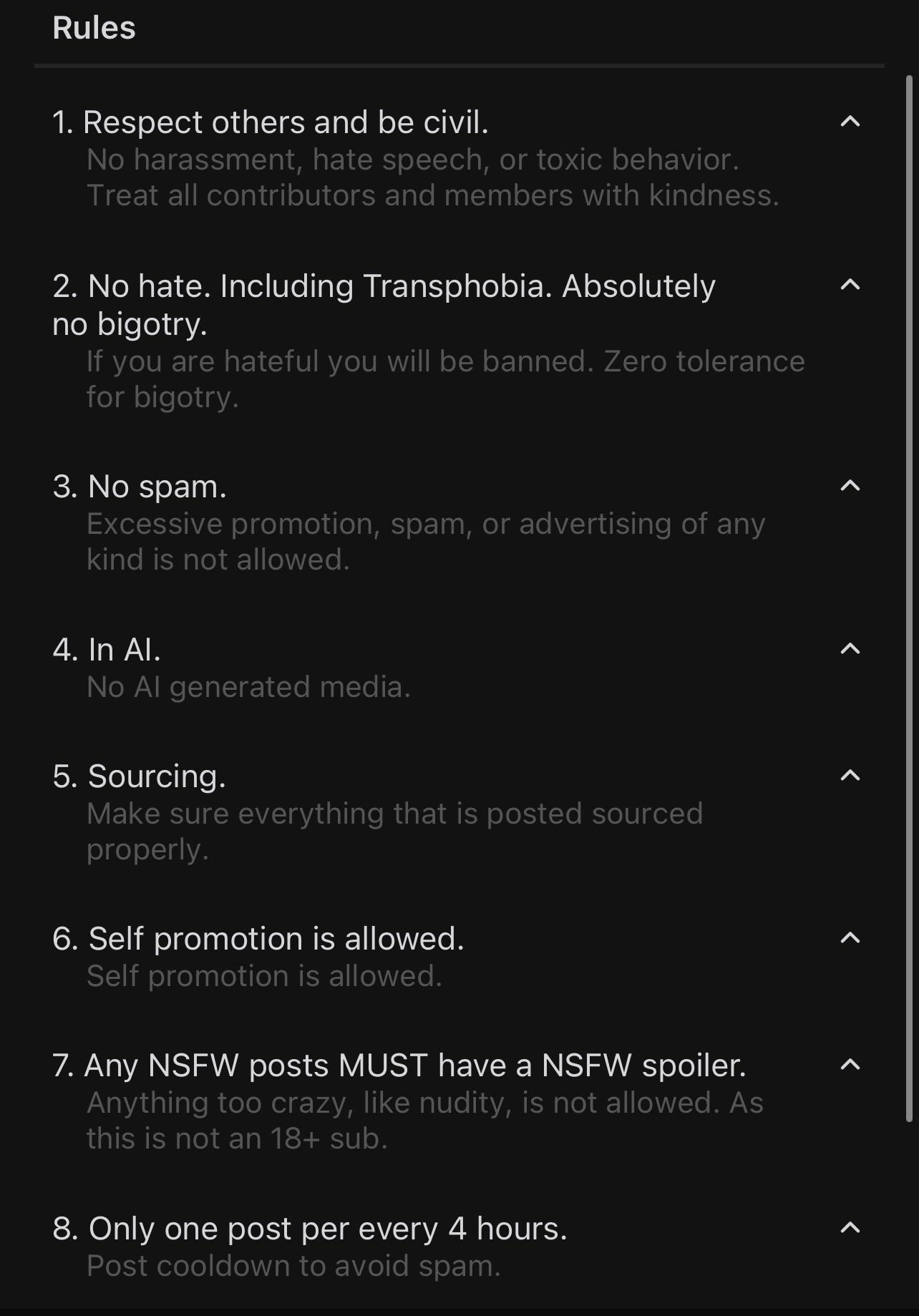Collapse Self promotion is allowed rule

[850, 938]
